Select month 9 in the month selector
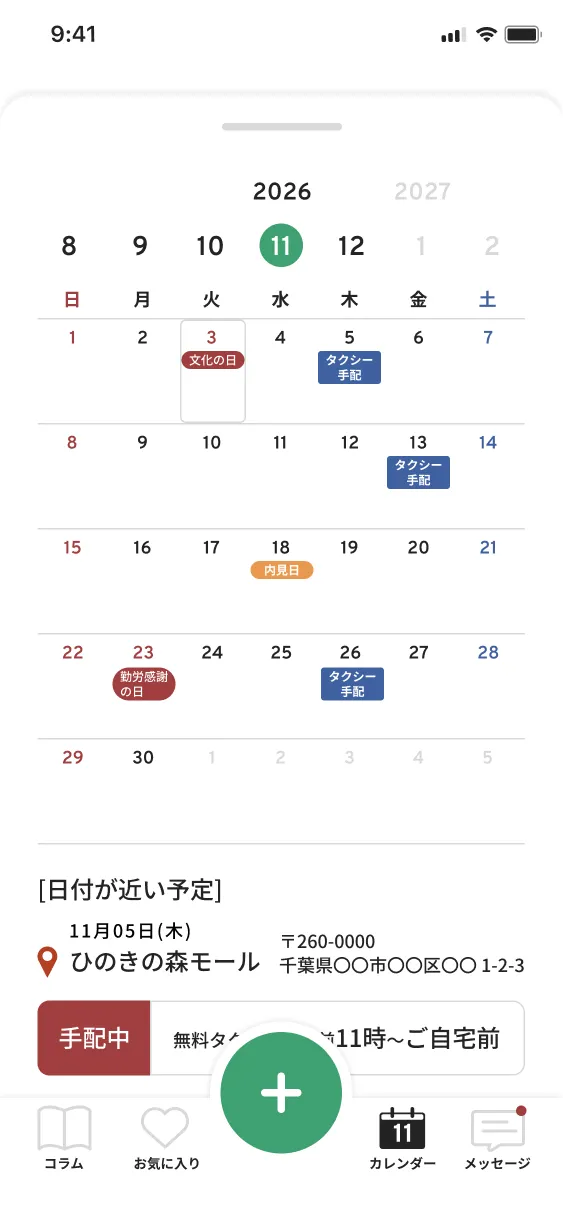Image resolution: width=563 pixels, height=1218 pixels. pyautogui.click(x=140, y=246)
